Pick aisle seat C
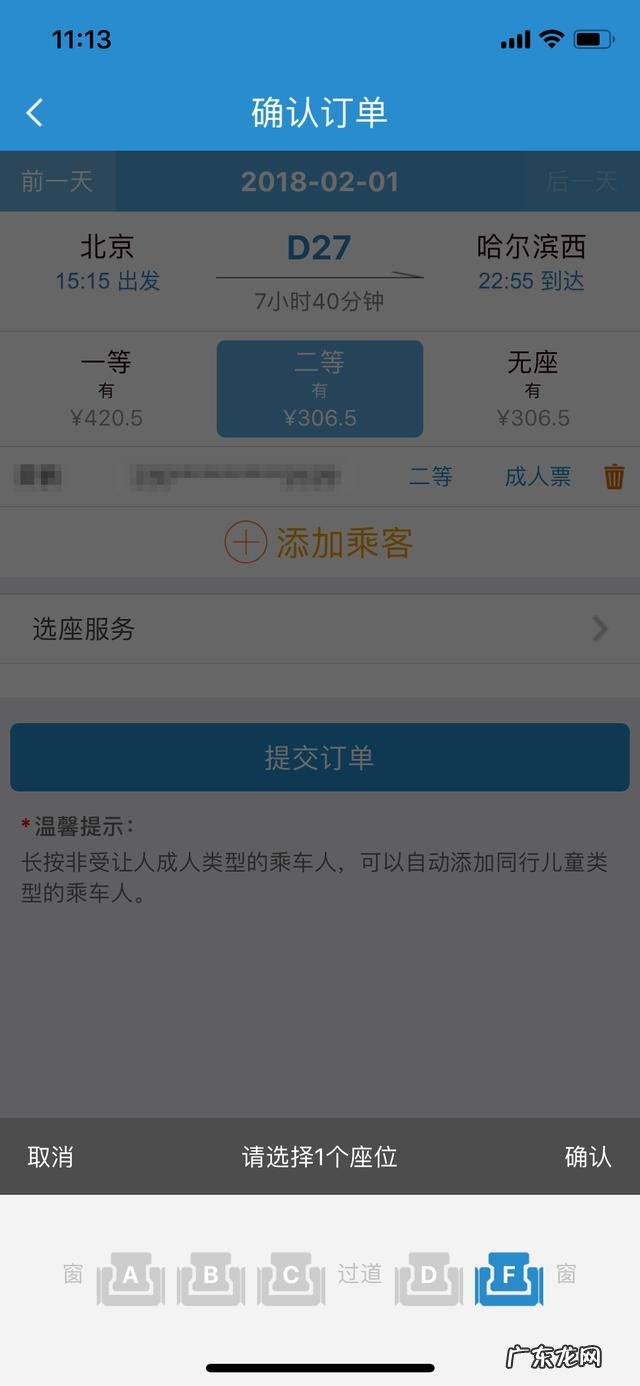640x1386 pixels. (x=290, y=1277)
